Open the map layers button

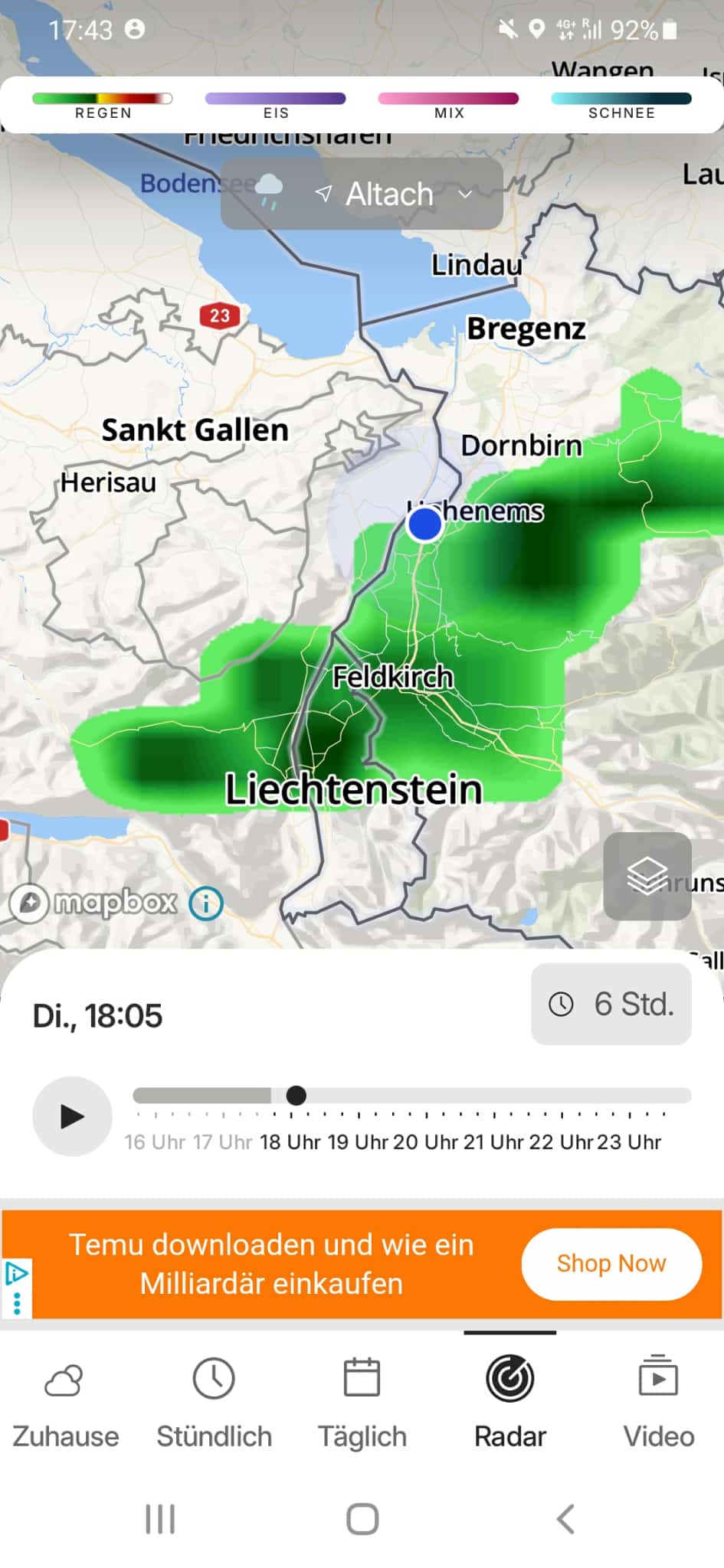[647, 876]
